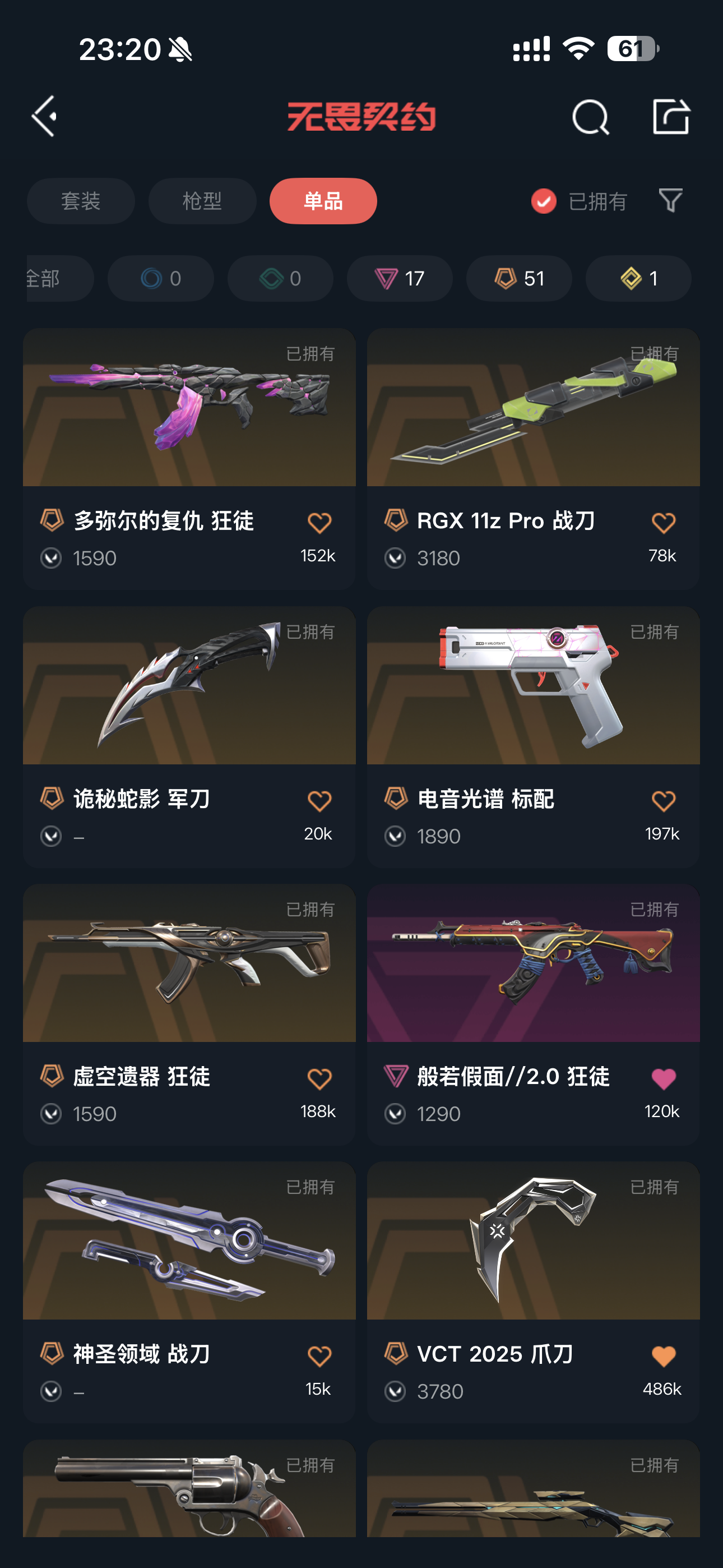Screen dimensions: 723x1568
Task: Filter by orange tier chip showing 51
Action: click(x=518, y=278)
